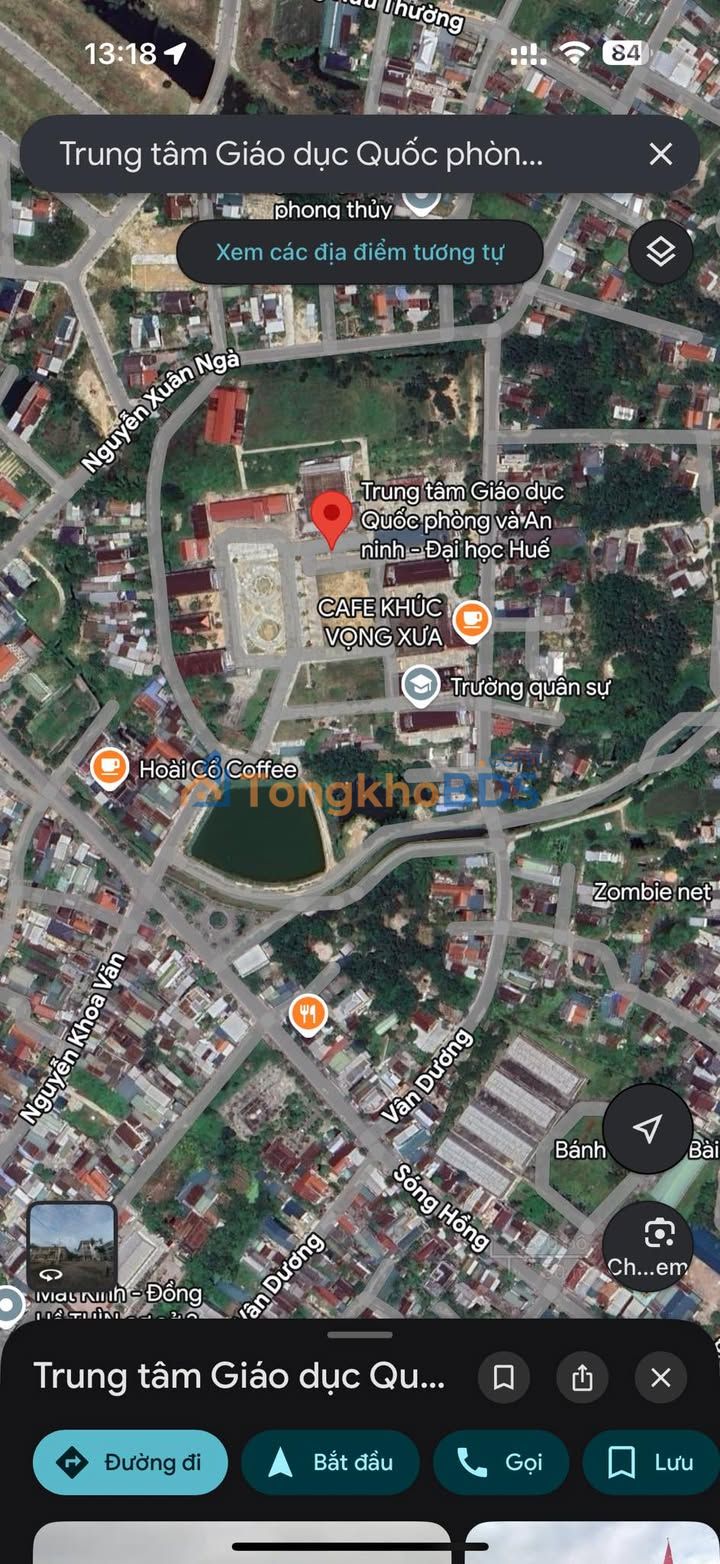Screen dimensions: 720x1564
Task: Save place using the bookmark icon in the sheet
Action: pyautogui.click(x=503, y=1378)
